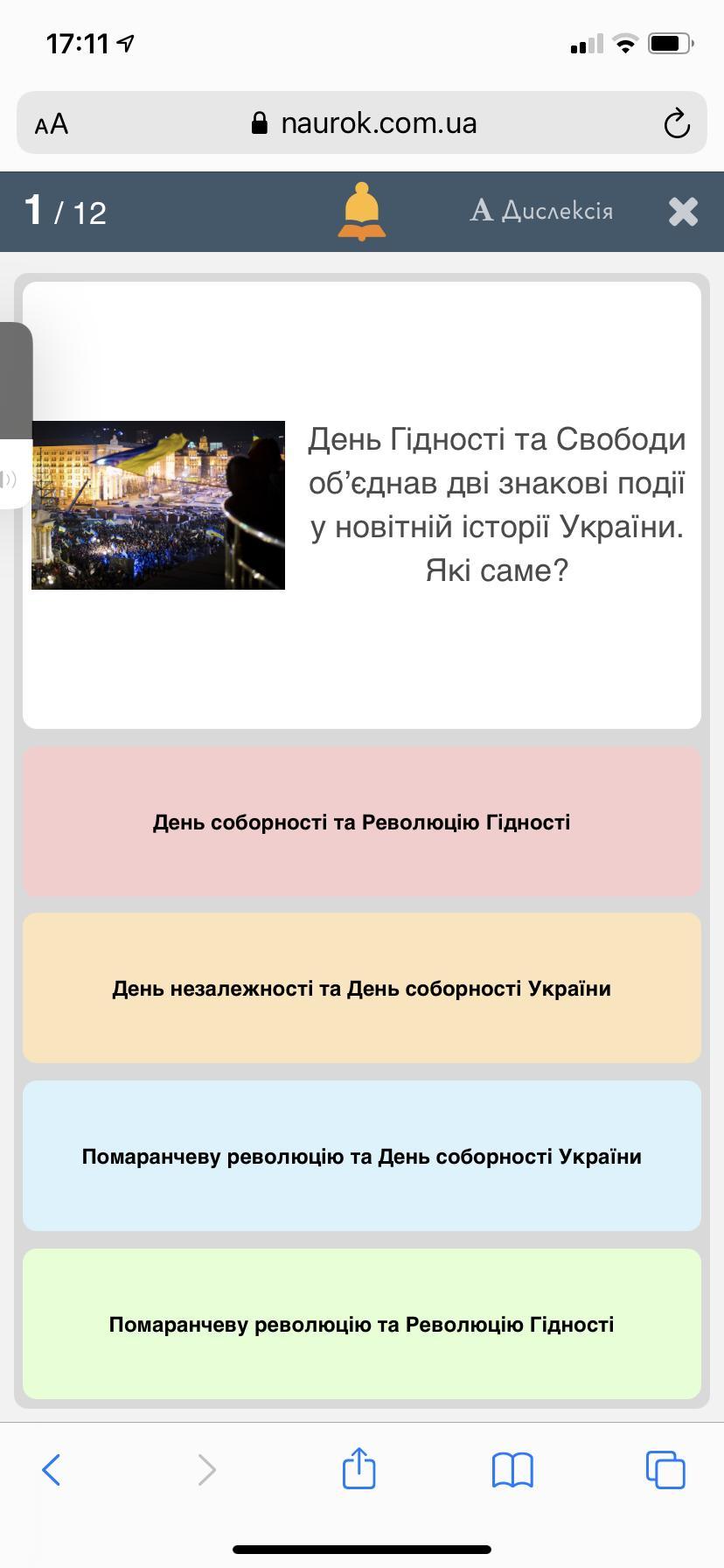Close the quiz with the X
Image resolution: width=724 pixels, height=1568 pixels.
point(683,211)
